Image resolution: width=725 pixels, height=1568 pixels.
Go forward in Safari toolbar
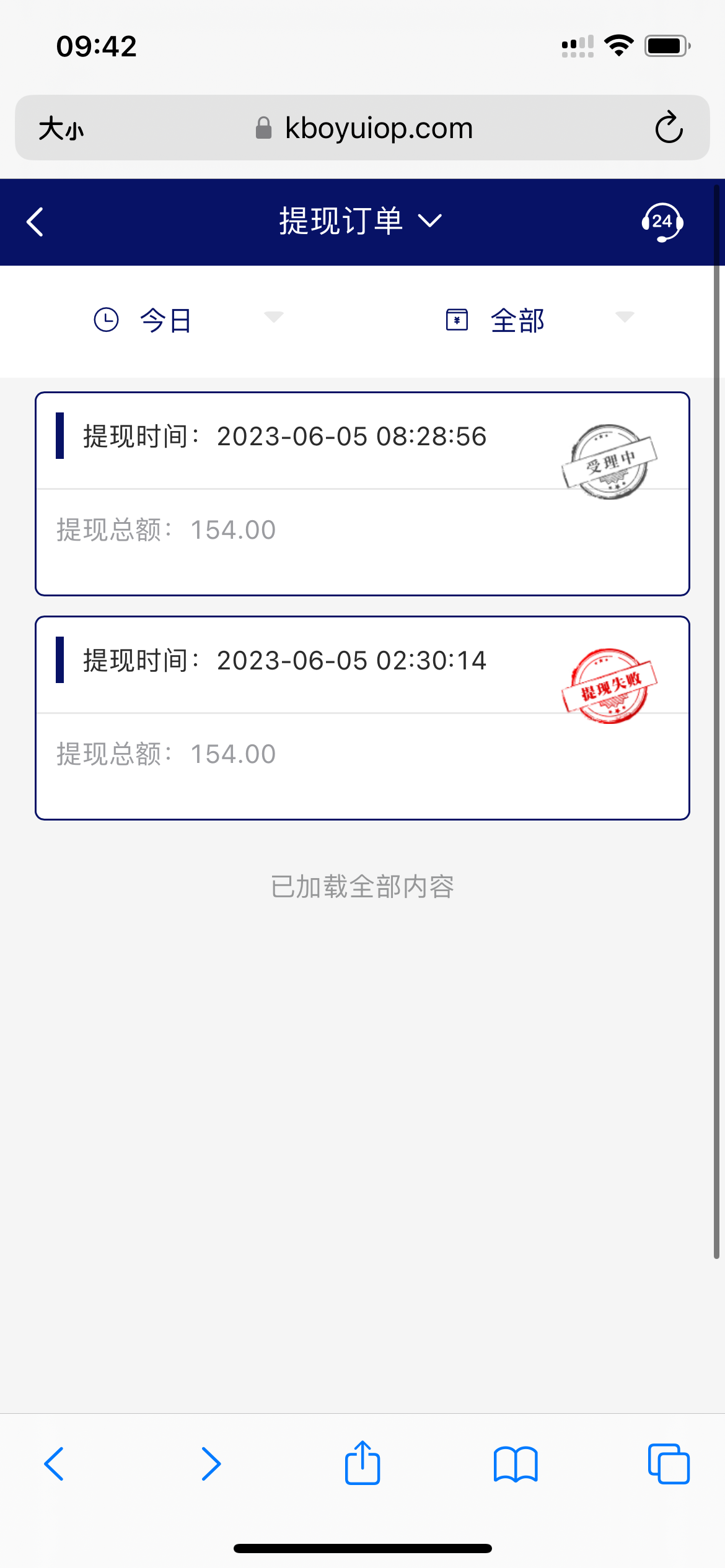[x=211, y=1464]
